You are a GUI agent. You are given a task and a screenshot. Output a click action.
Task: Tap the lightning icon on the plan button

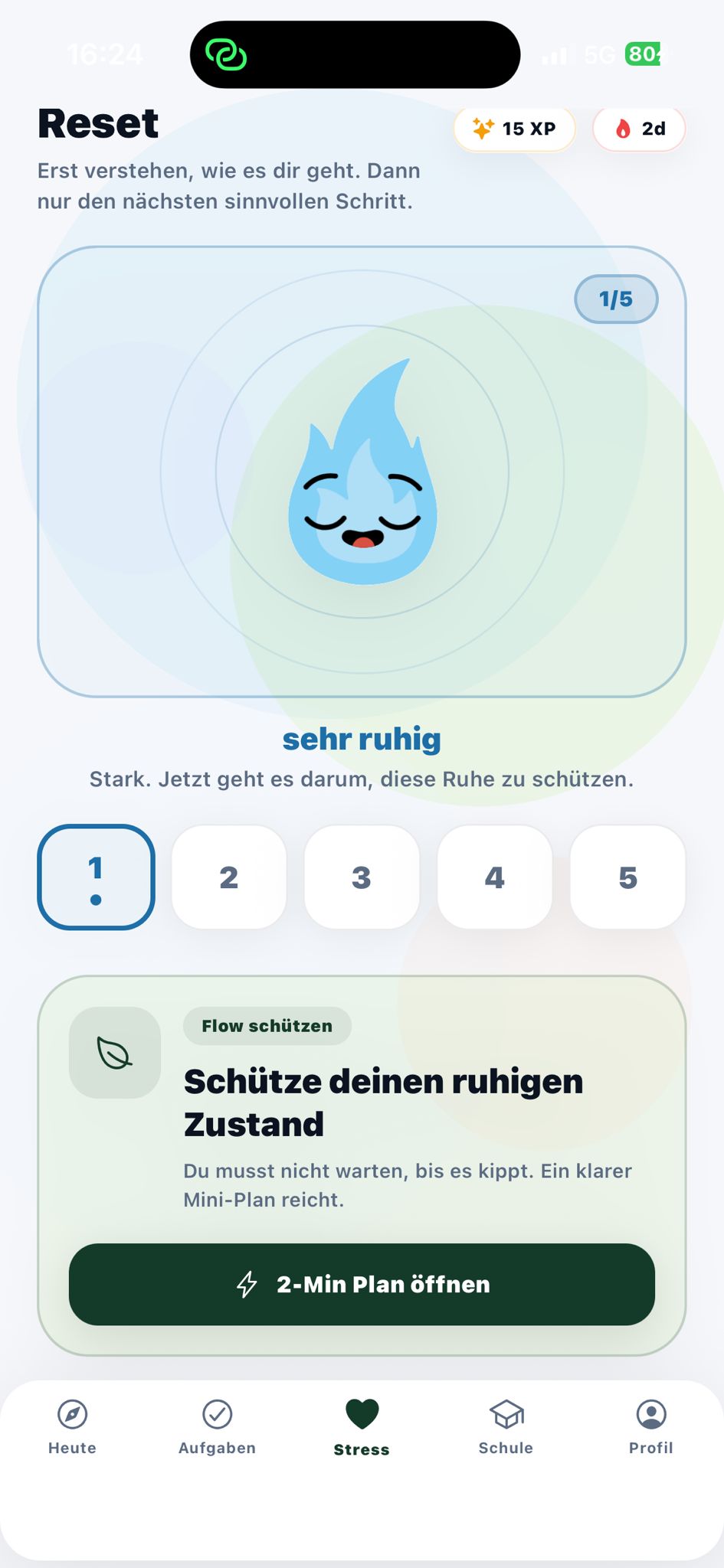coord(247,1284)
